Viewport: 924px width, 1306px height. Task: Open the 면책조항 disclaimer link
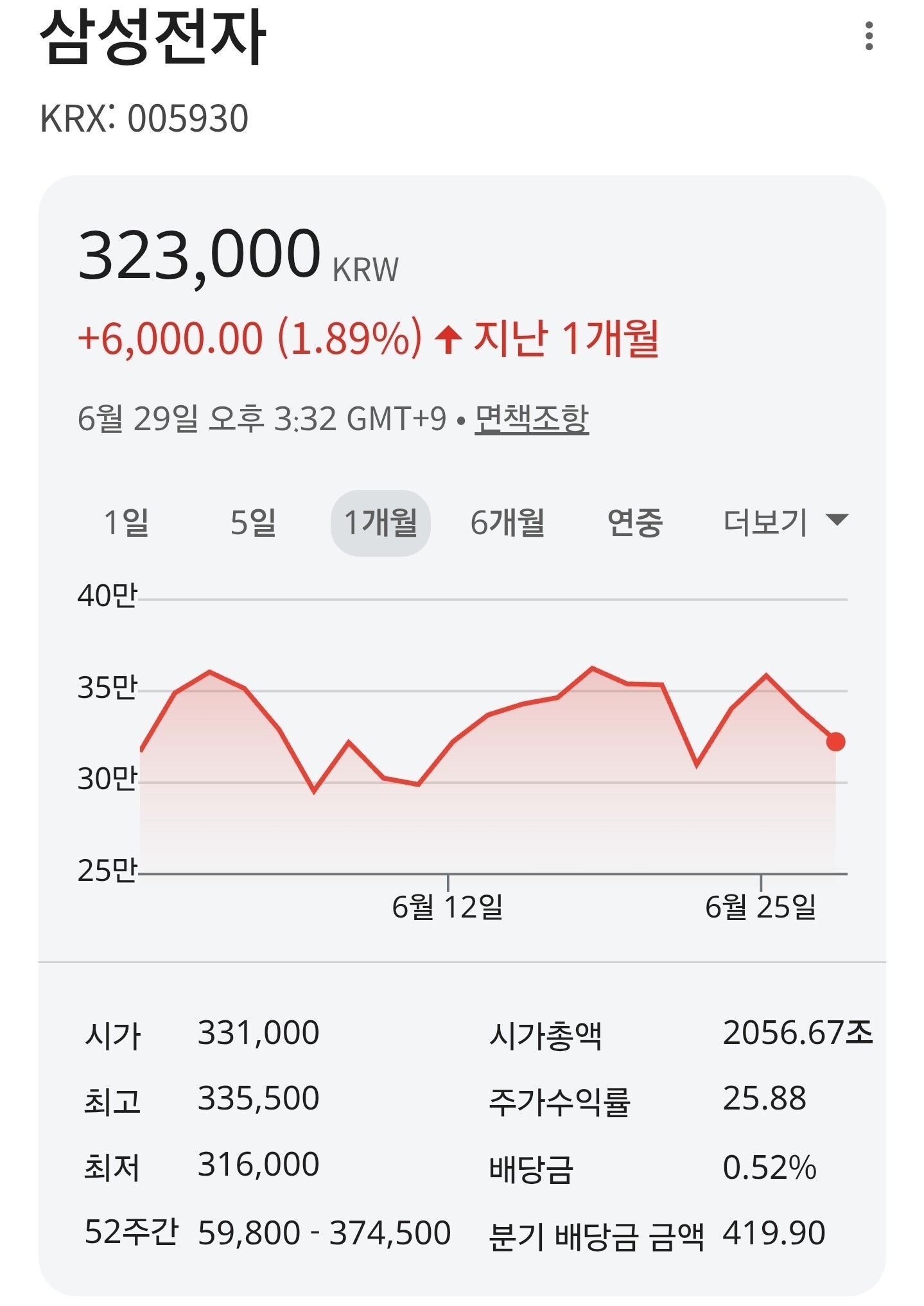pyautogui.click(x=532, y=419)
